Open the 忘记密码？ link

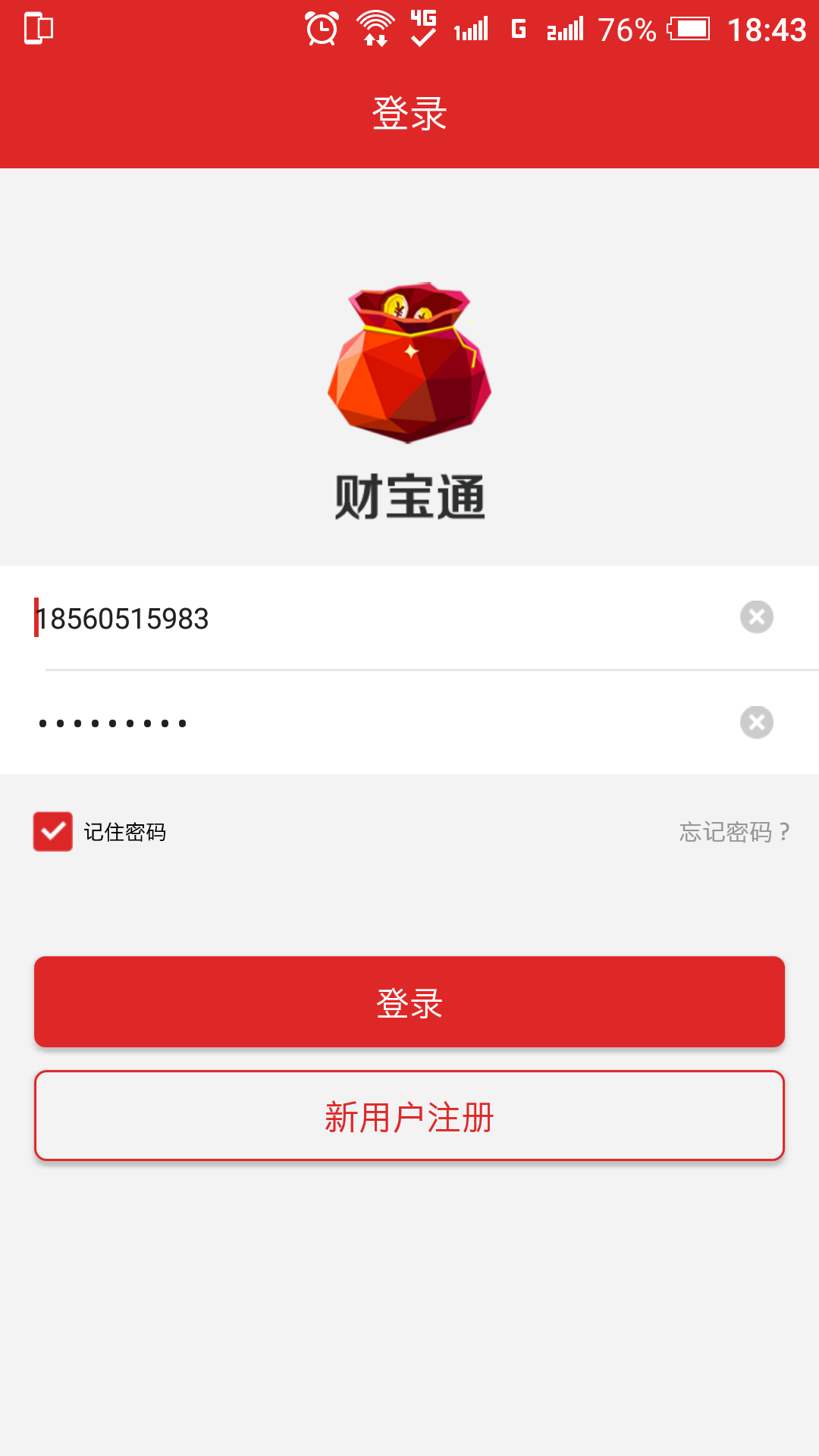[734, 832]
